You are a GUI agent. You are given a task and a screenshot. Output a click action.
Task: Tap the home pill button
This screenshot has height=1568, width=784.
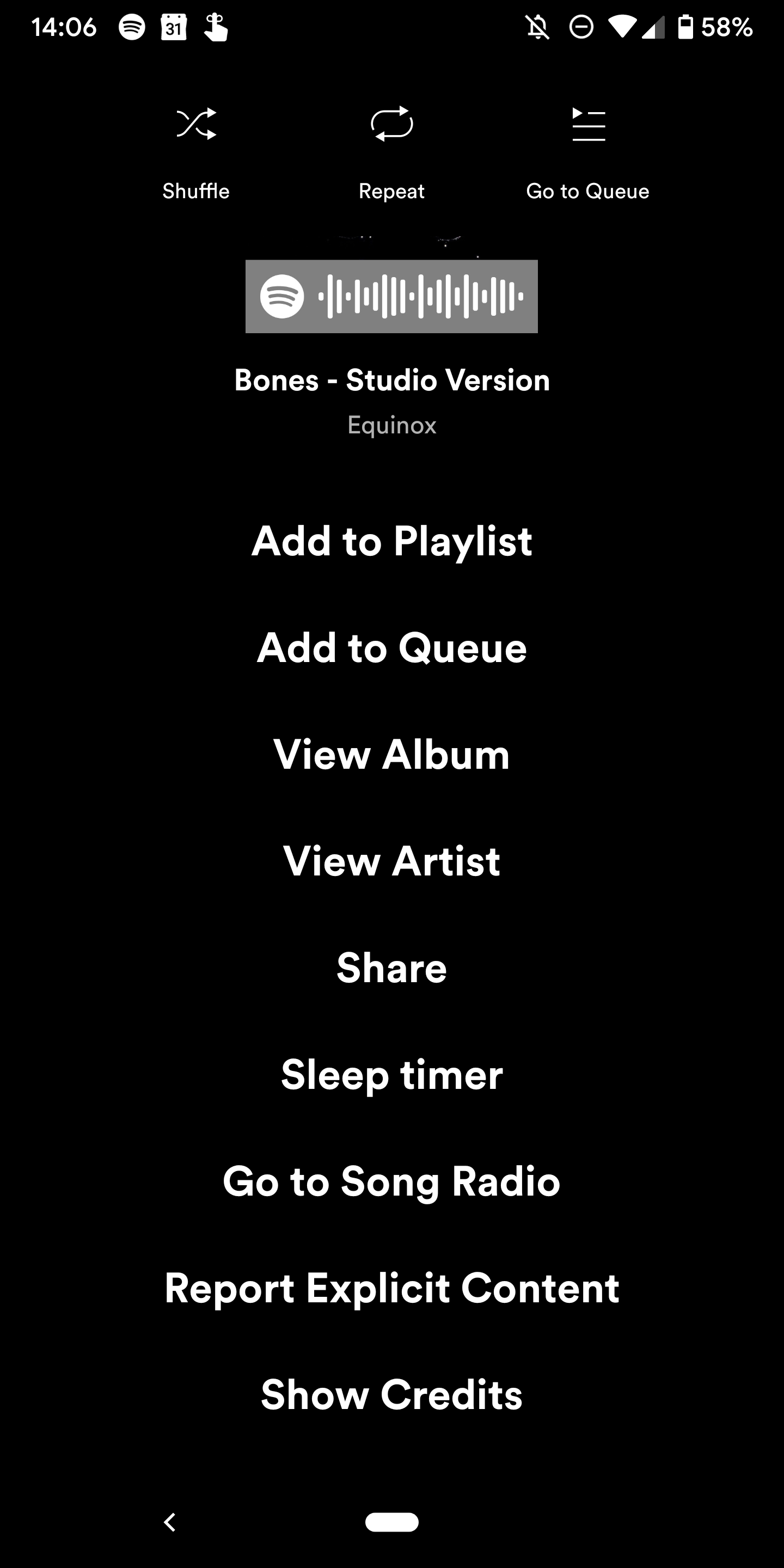click(391, 1522)
